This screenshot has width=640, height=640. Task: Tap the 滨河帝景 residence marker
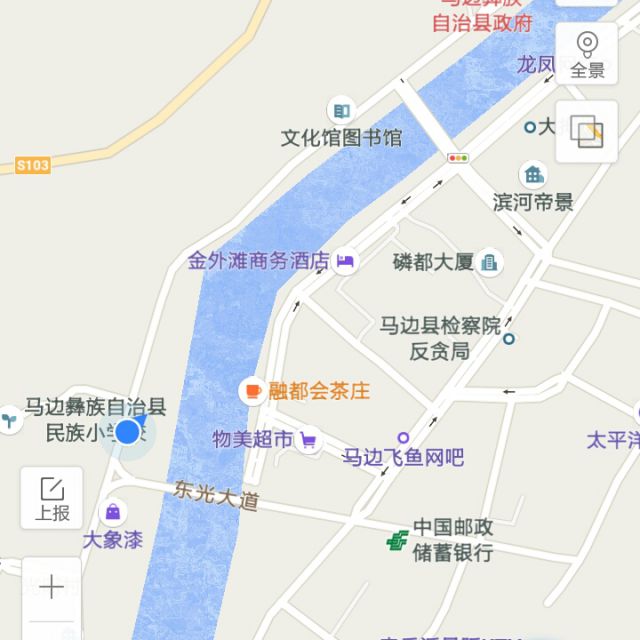click(534, 175)
